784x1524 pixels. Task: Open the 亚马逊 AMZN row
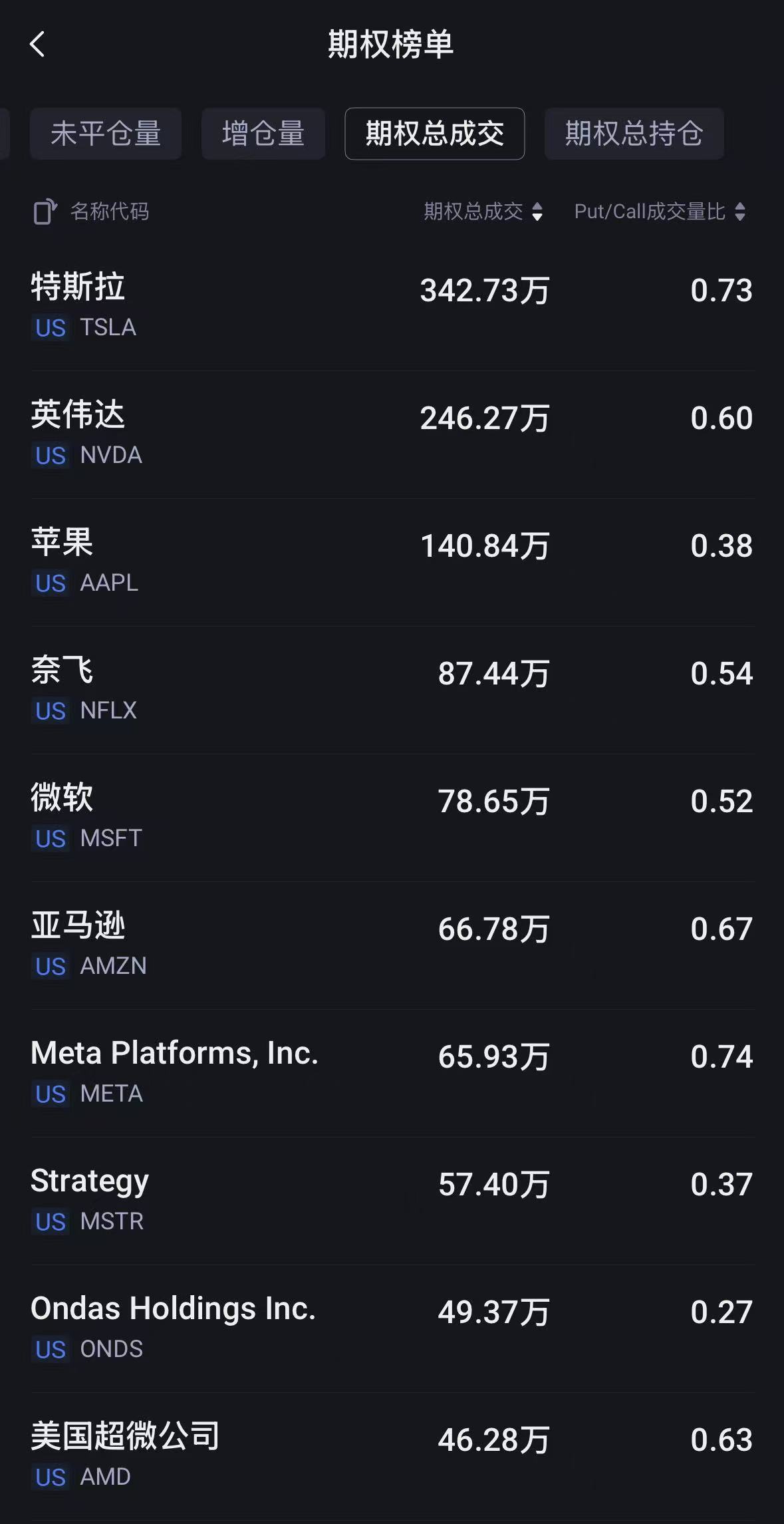click(x=392, y=945)
